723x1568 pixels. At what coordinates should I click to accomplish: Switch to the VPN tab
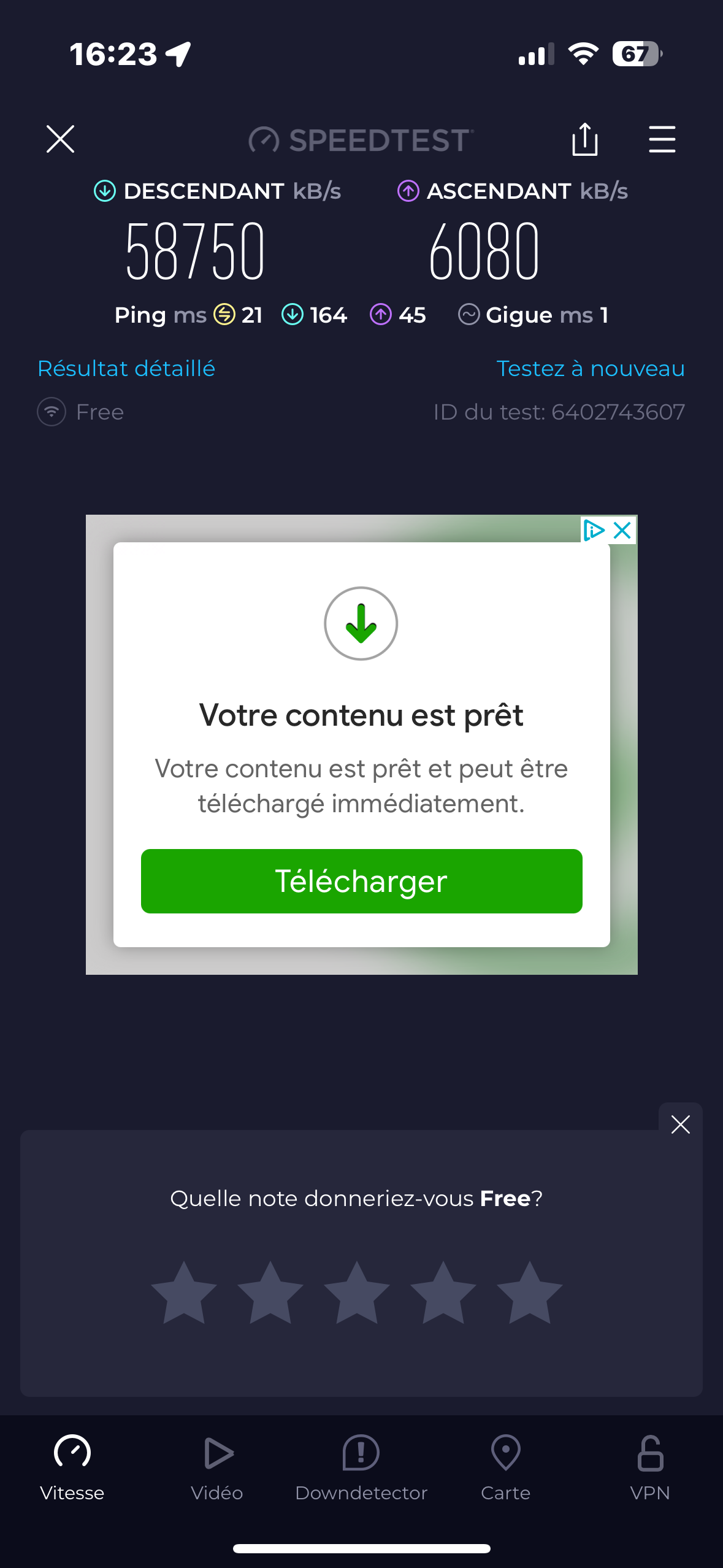[x=650, y=1466]
